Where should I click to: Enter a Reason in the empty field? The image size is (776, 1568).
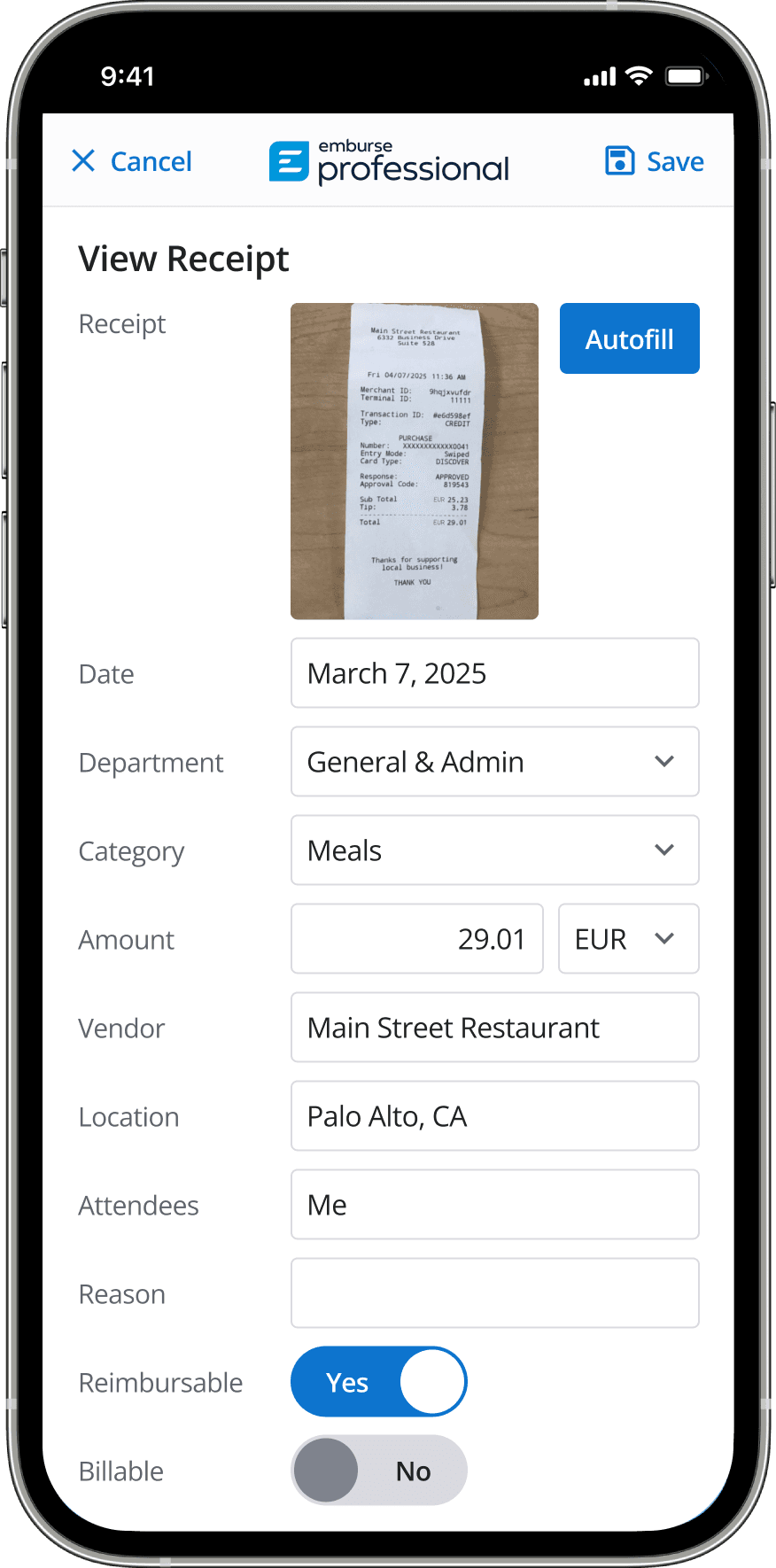coord(494,1293)
